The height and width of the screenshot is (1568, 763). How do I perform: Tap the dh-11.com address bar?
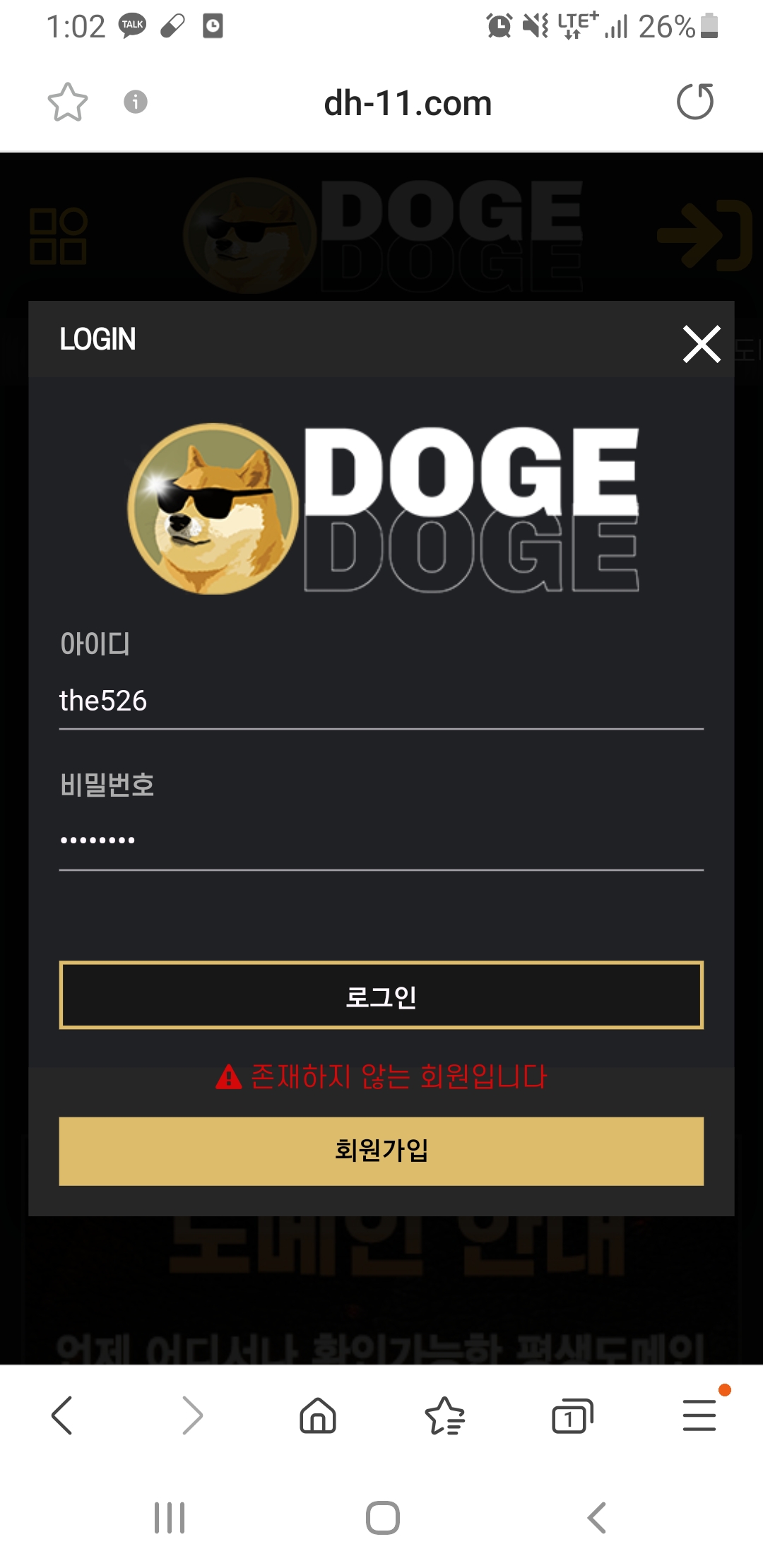point(408,104)
